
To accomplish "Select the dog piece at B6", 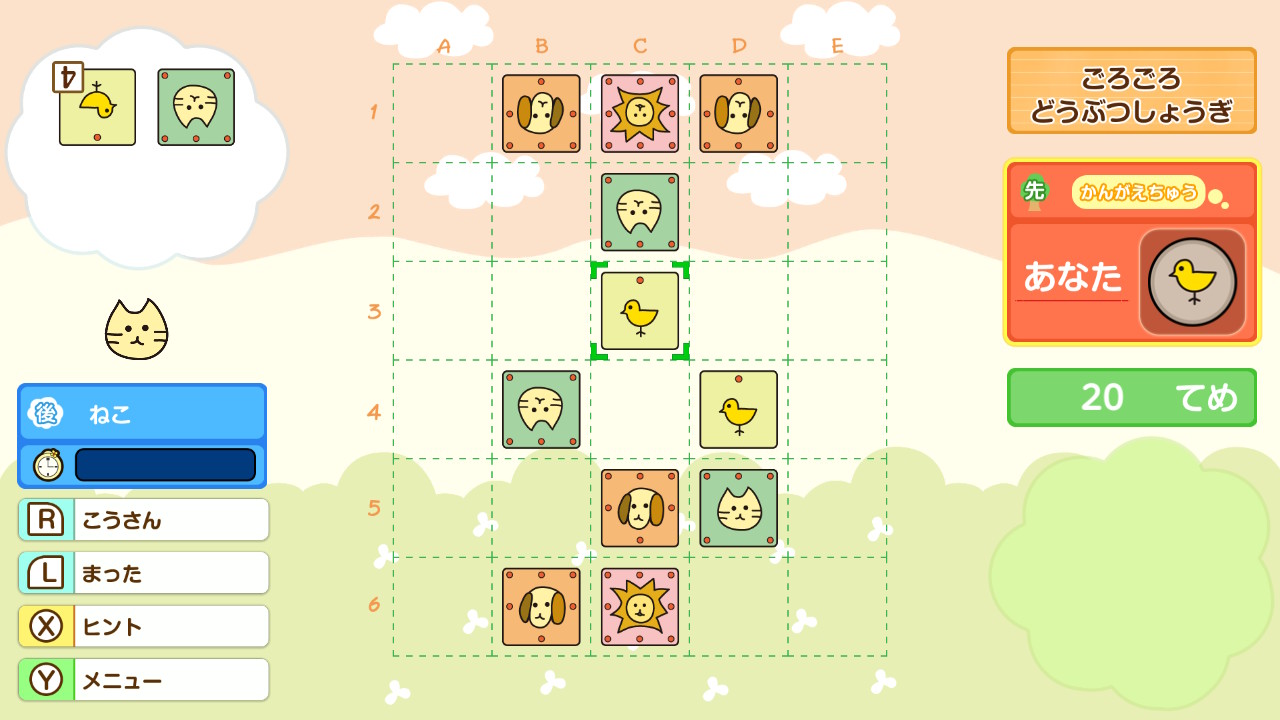I will click(x=541, y=607).
